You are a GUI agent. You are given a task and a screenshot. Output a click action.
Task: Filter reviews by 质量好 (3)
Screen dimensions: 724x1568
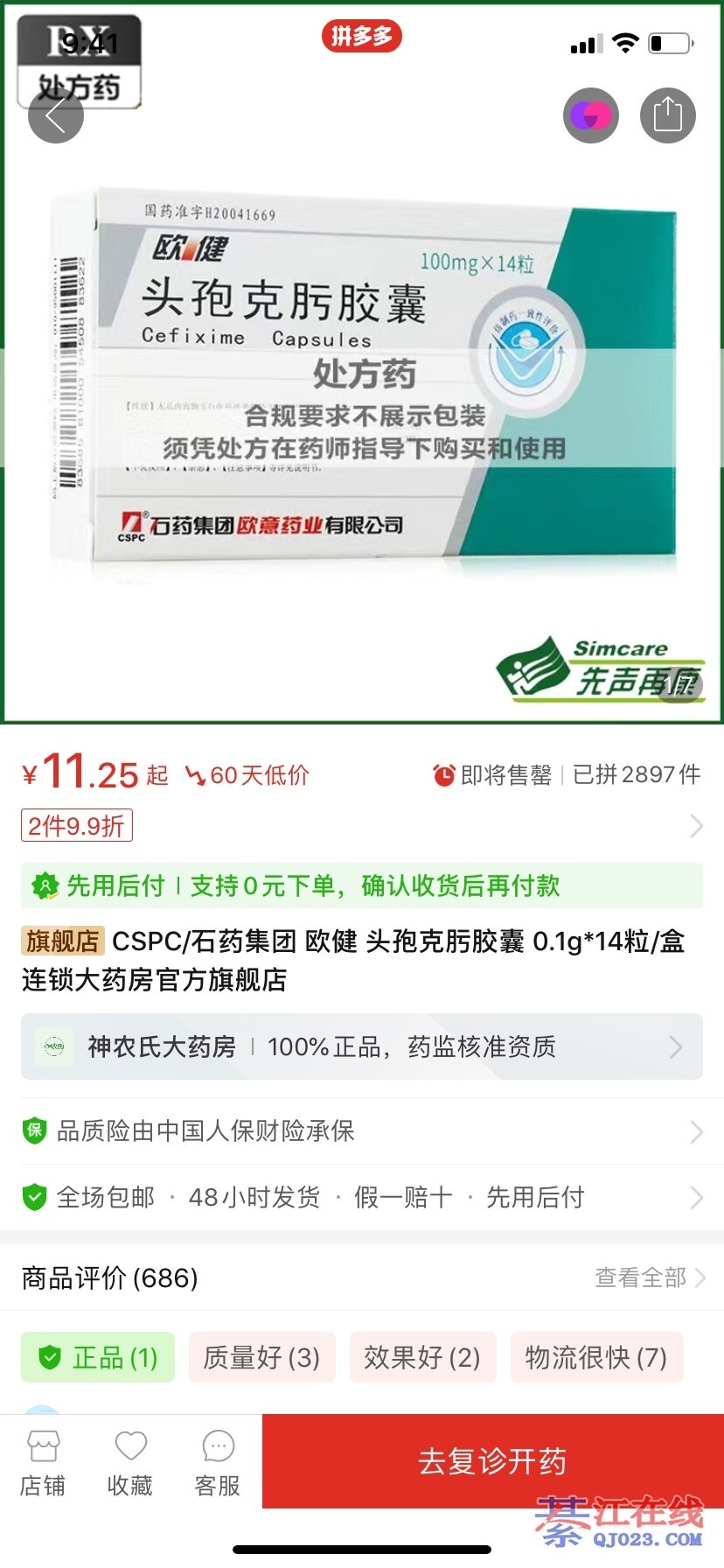[261, 1357]
